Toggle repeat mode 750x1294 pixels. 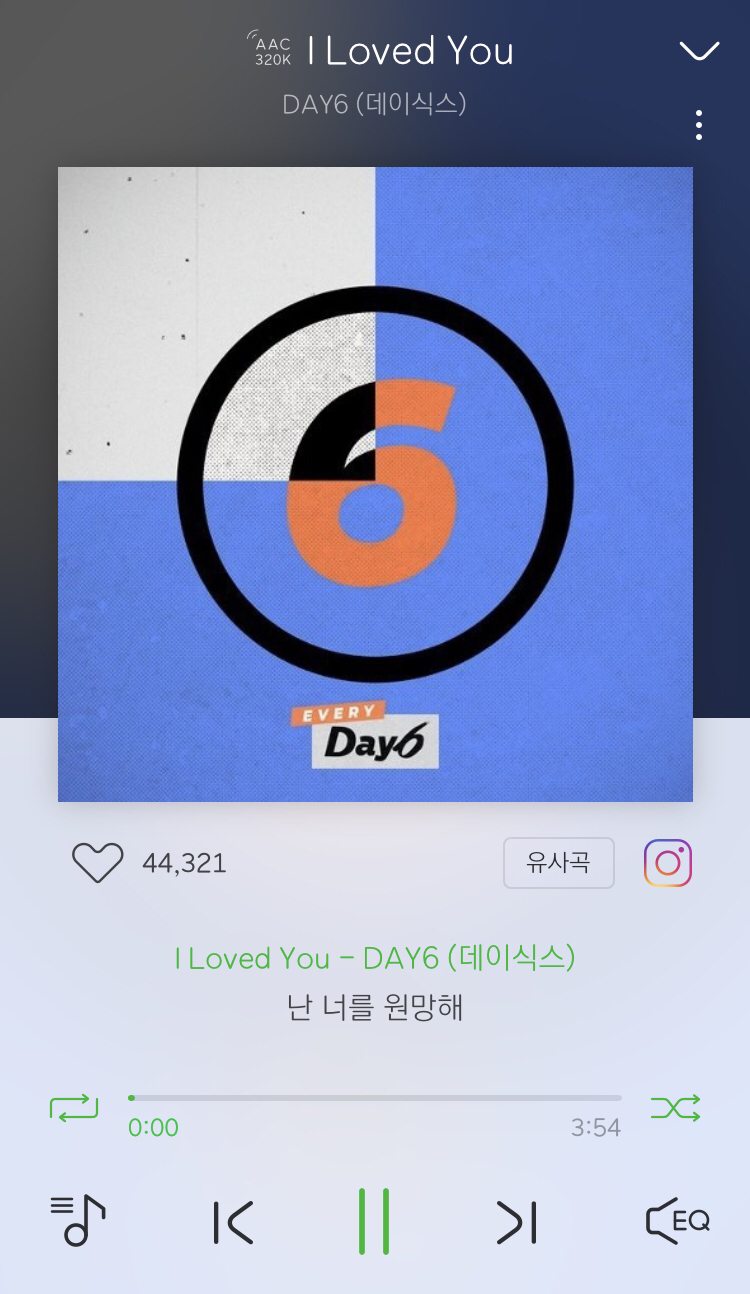74,1107
